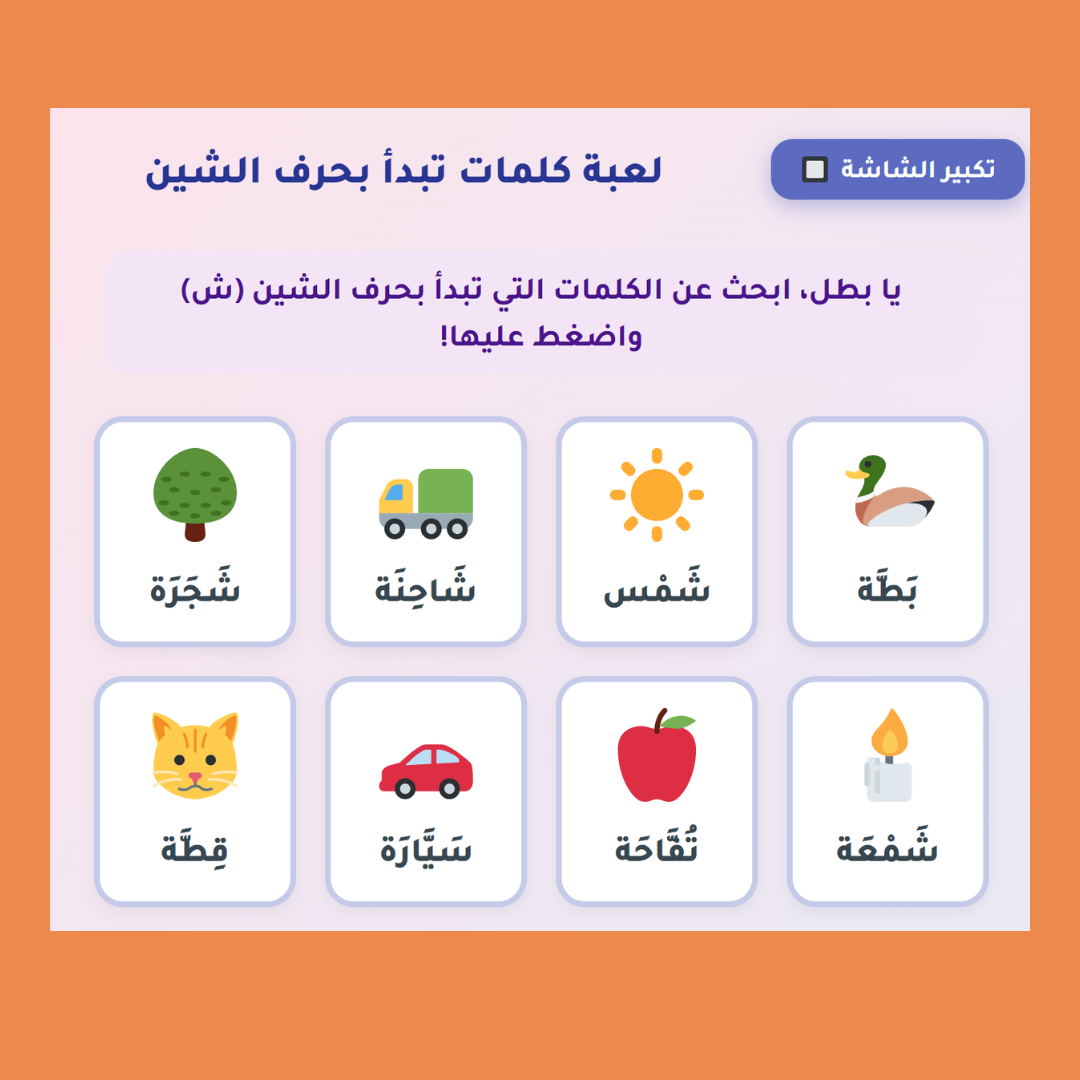Tap the tree card شَجَرَة
Viewport: 1080px width, 1080px height.
195,531
